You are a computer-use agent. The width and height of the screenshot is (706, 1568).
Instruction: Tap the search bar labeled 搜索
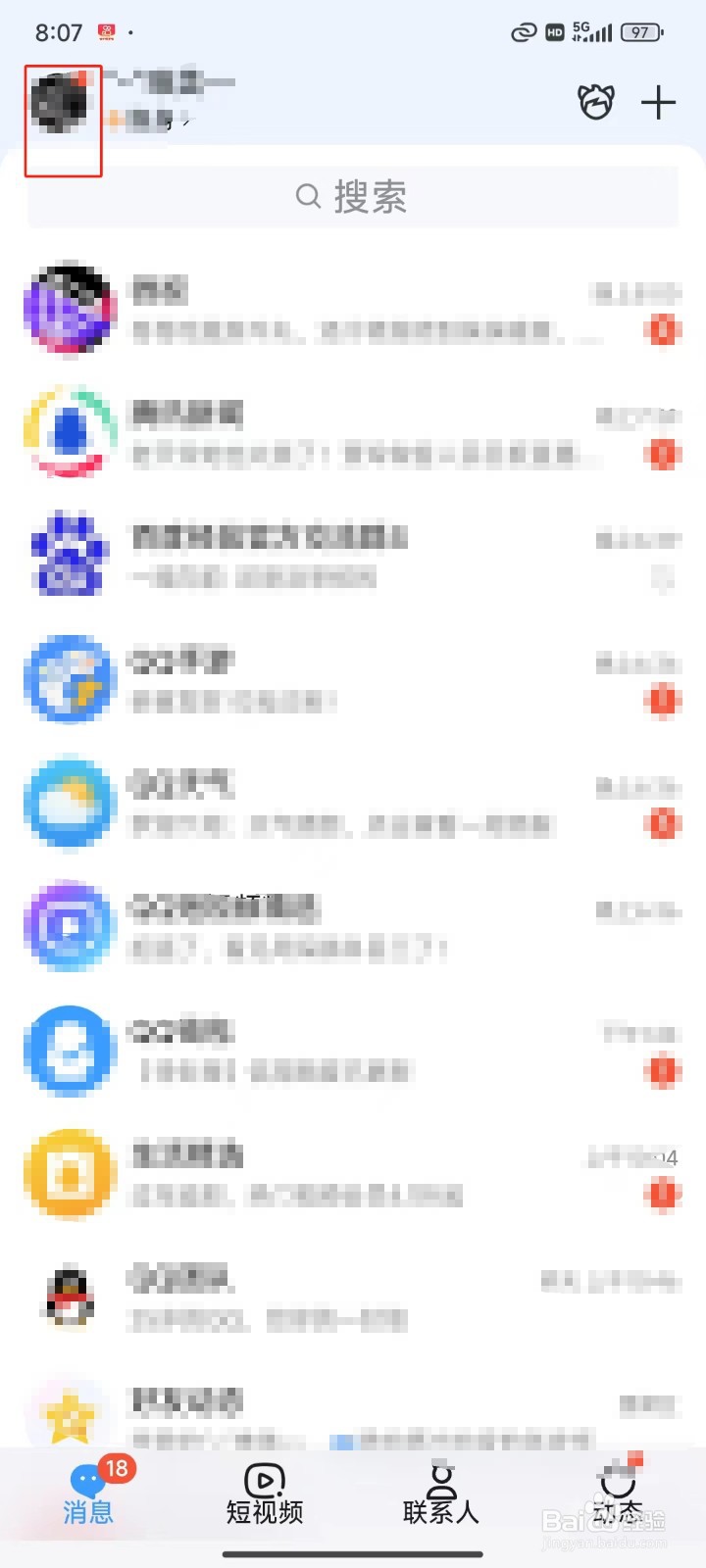pos(353,196)
